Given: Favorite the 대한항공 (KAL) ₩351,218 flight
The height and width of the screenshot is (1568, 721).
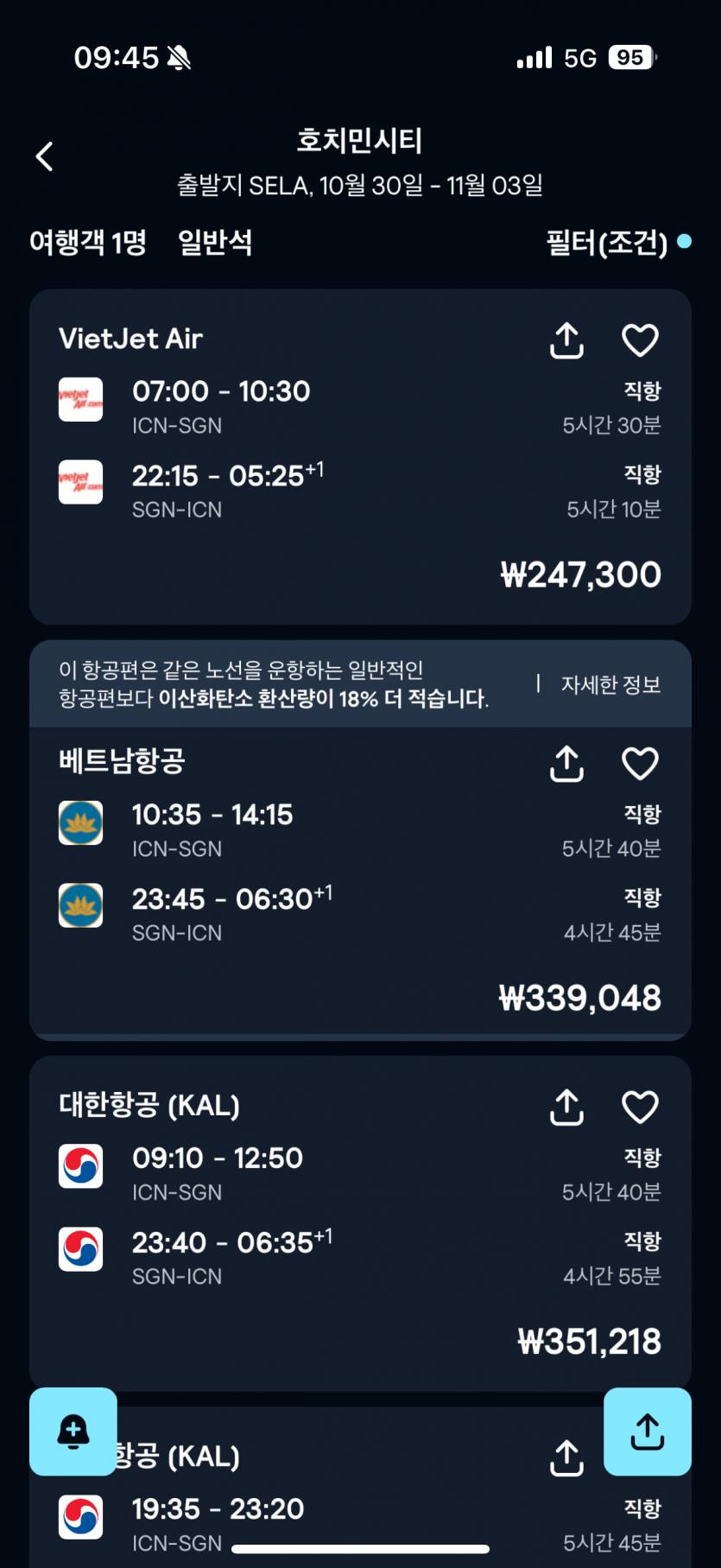Looking at the screenshot, I should point(640,1108).
